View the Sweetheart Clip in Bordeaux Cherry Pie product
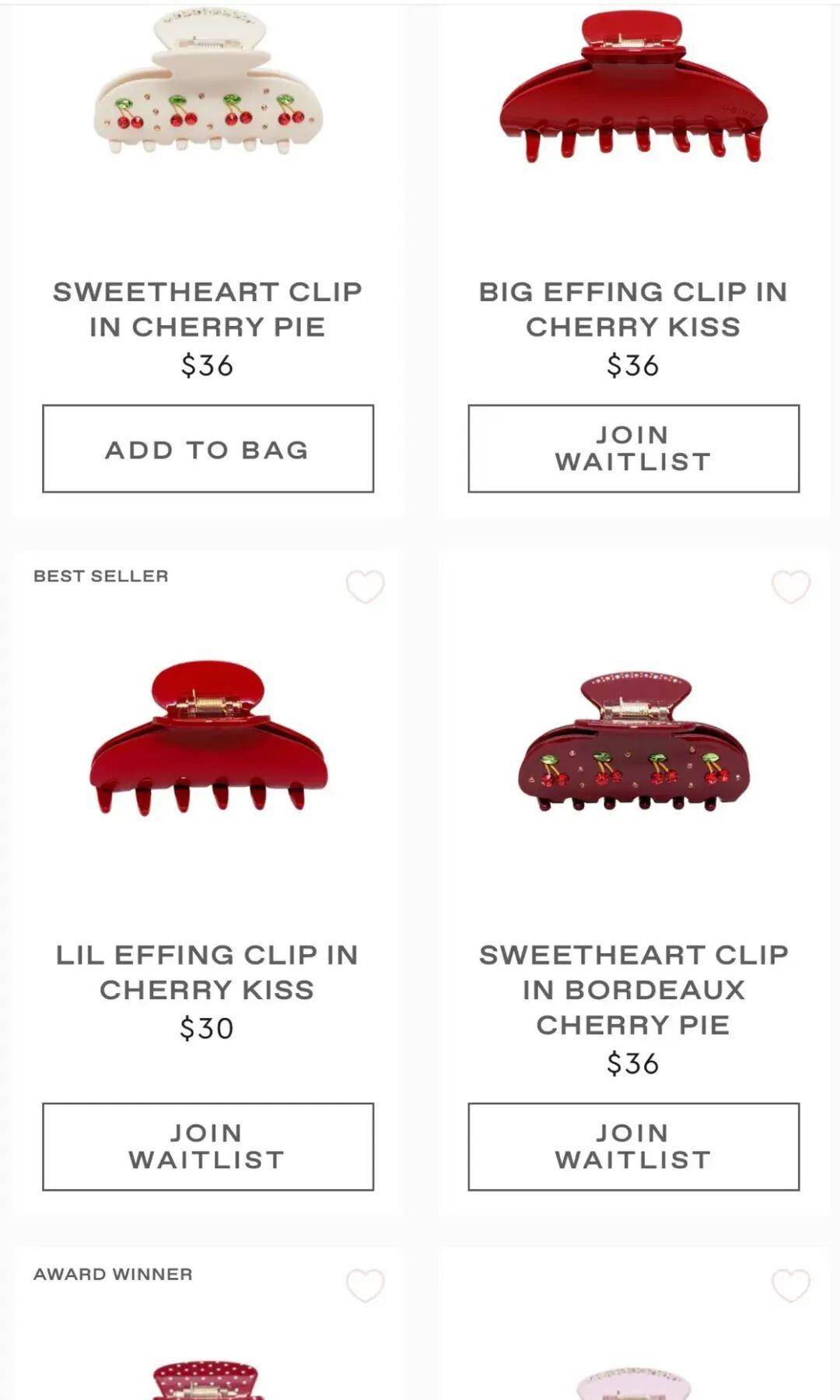 [633, 989]
